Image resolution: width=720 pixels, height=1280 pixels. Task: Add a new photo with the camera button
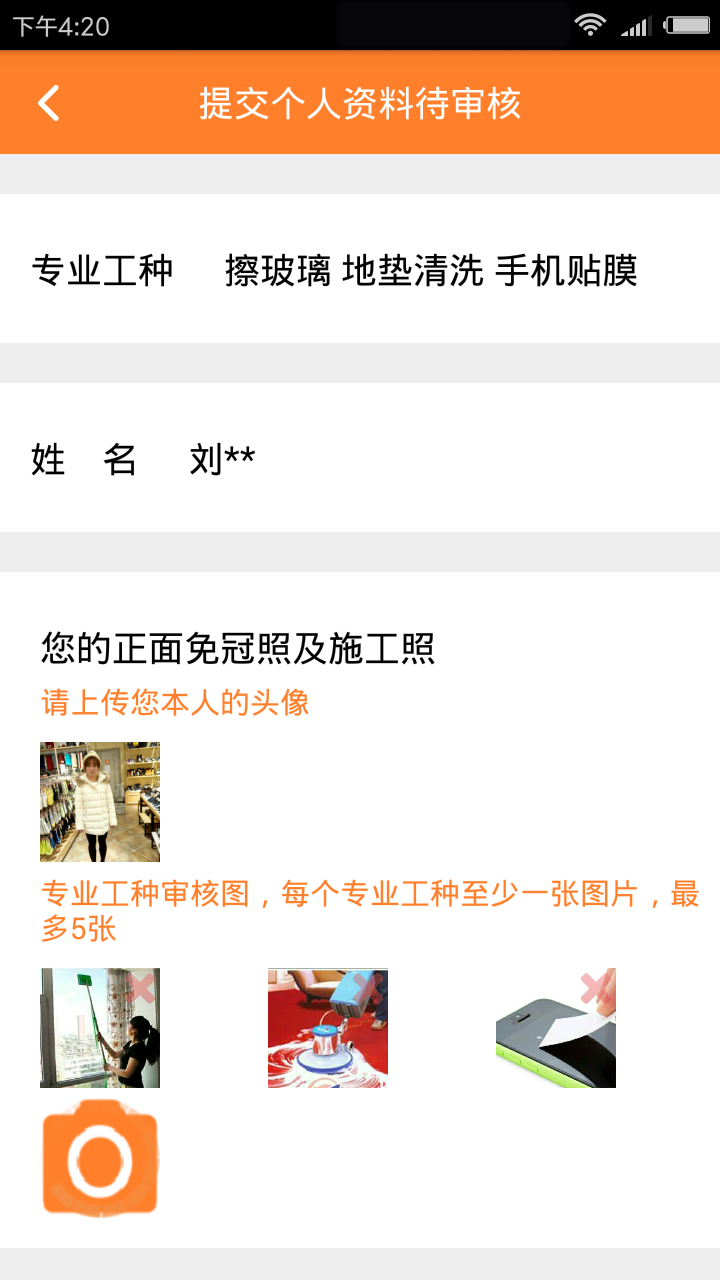click(100, 1158)
